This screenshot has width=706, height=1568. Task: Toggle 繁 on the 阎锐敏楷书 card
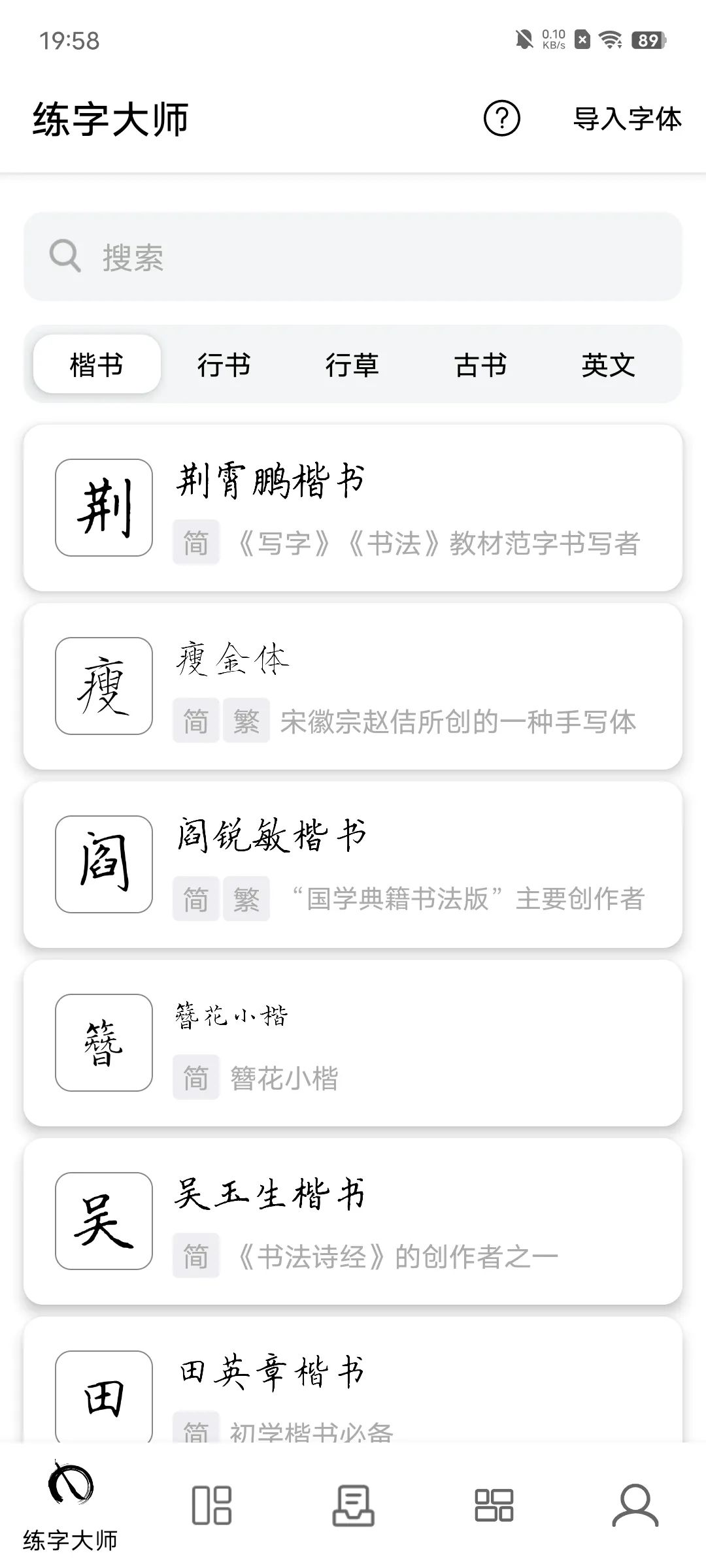click(x=246, y=900)
